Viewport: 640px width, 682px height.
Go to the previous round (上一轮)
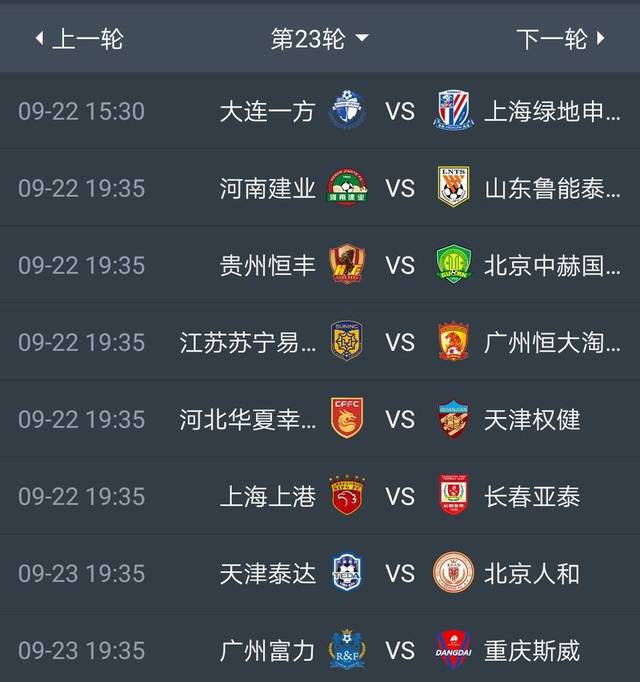(79, 39)
